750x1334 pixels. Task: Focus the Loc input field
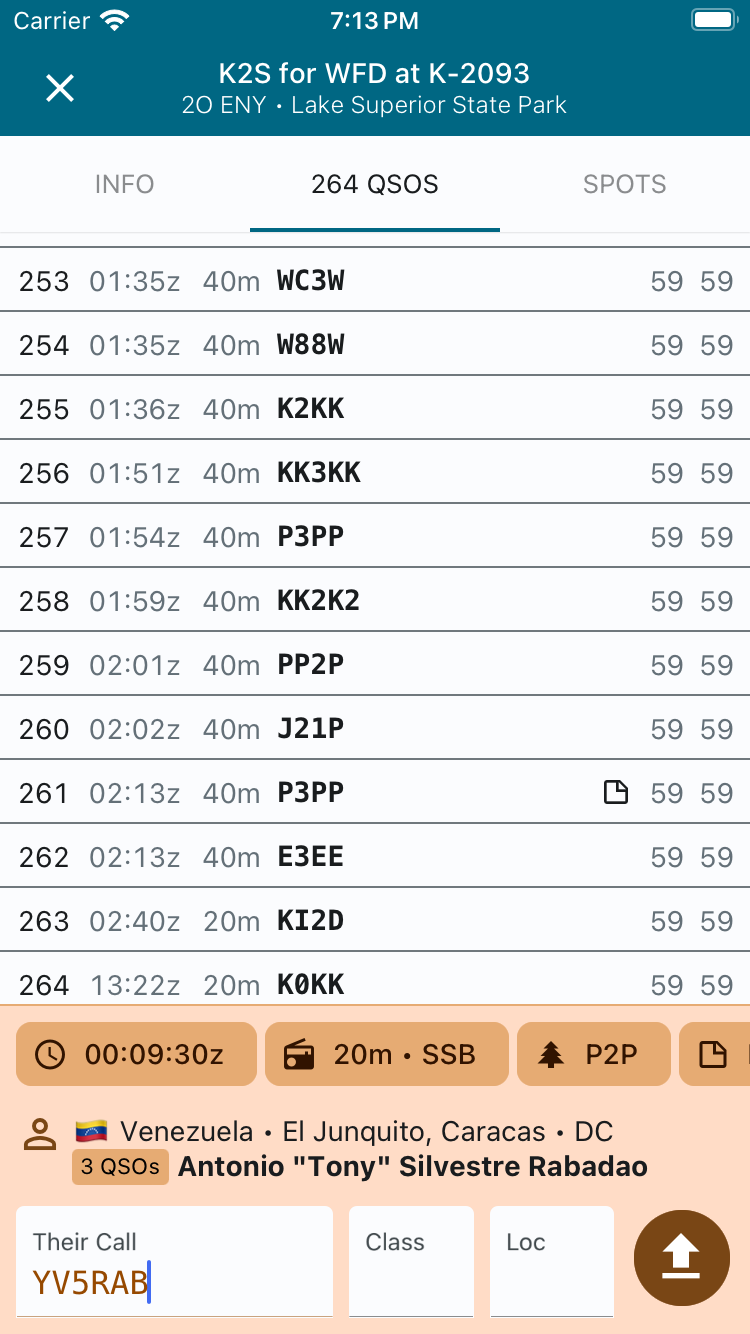(552, 1261)
